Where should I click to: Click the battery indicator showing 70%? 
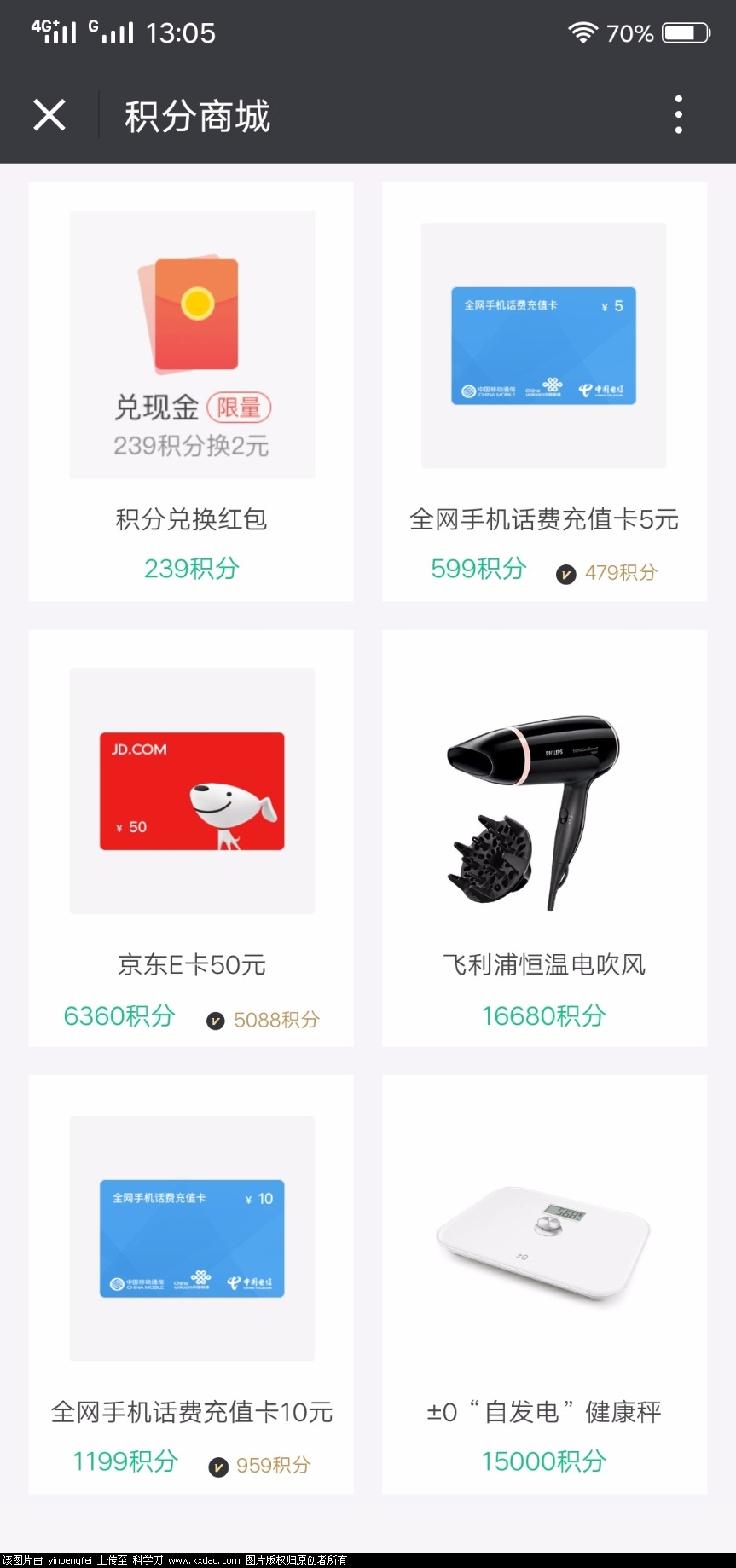[x=682, y=32]
